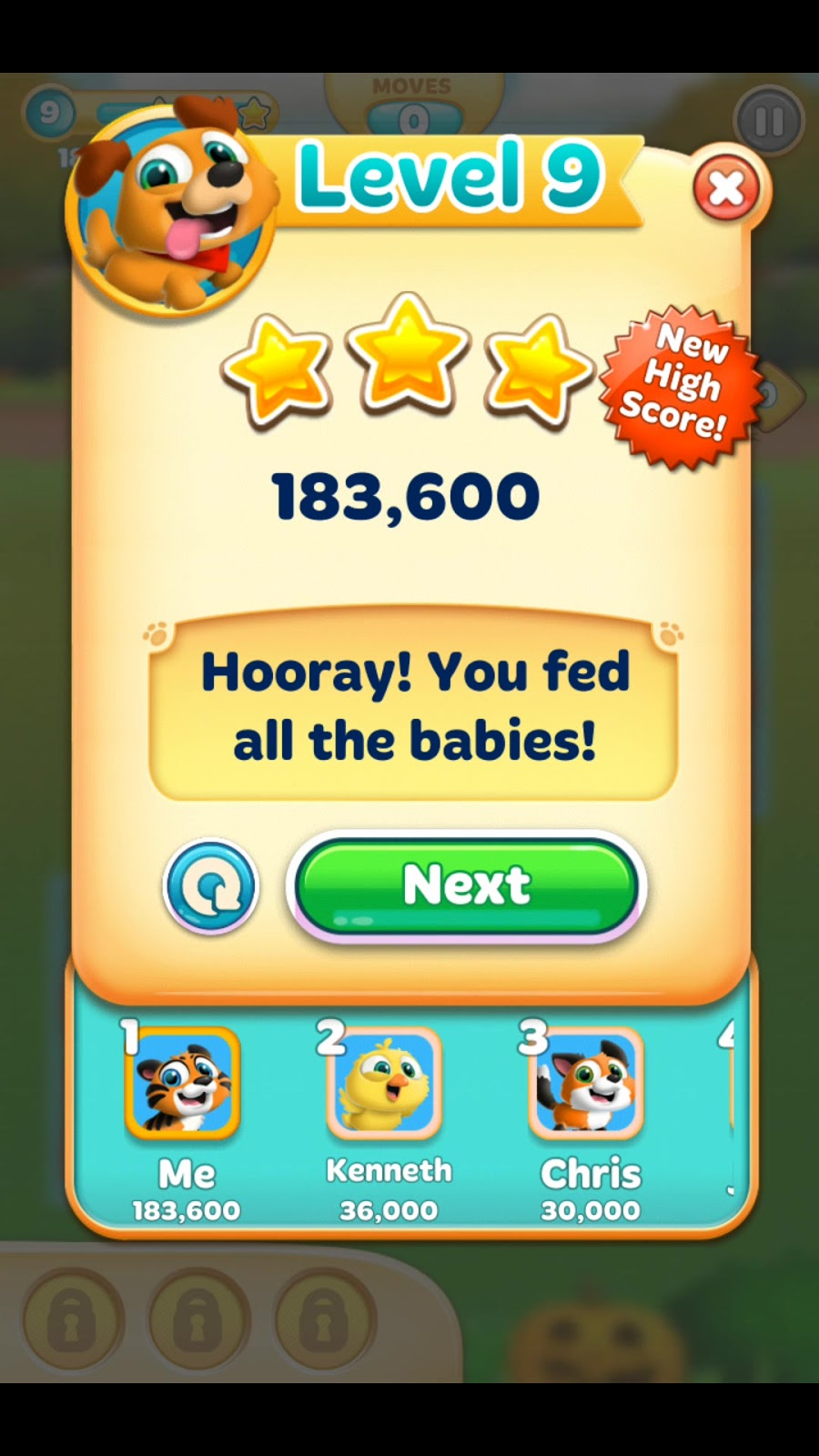Open my own leaderboard entry
This screenshot has width=819, height=1456.
[184, 1085]
